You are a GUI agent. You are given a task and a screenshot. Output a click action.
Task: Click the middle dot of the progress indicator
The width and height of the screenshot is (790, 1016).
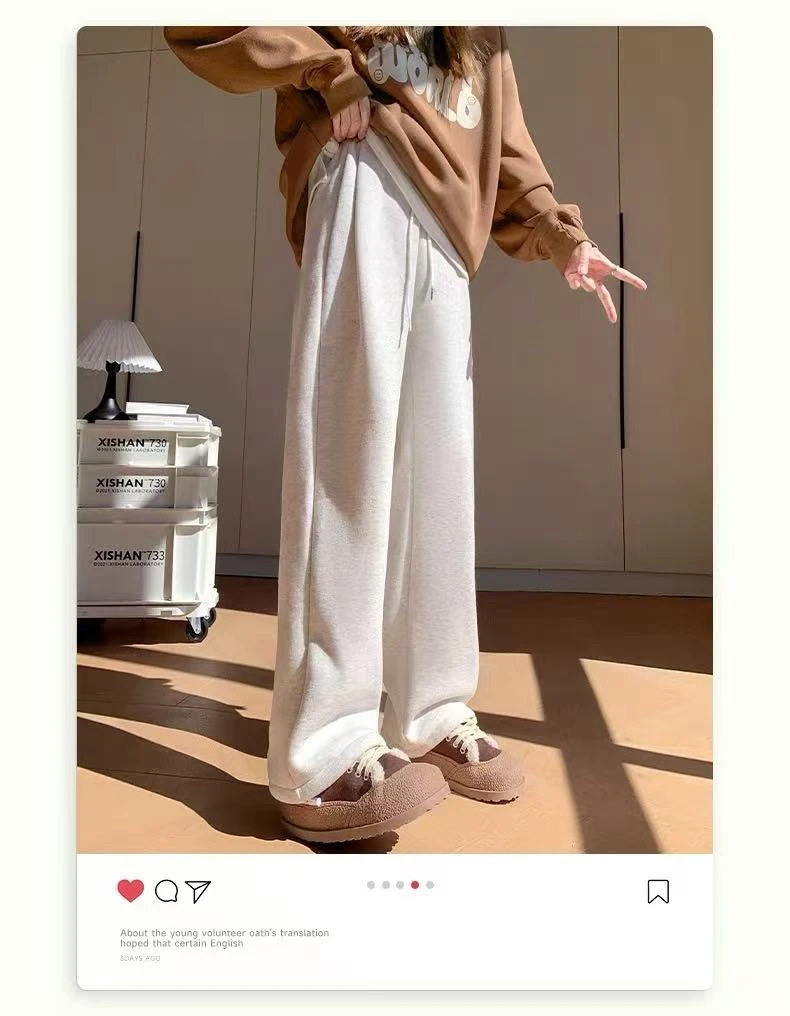(401, 884)
